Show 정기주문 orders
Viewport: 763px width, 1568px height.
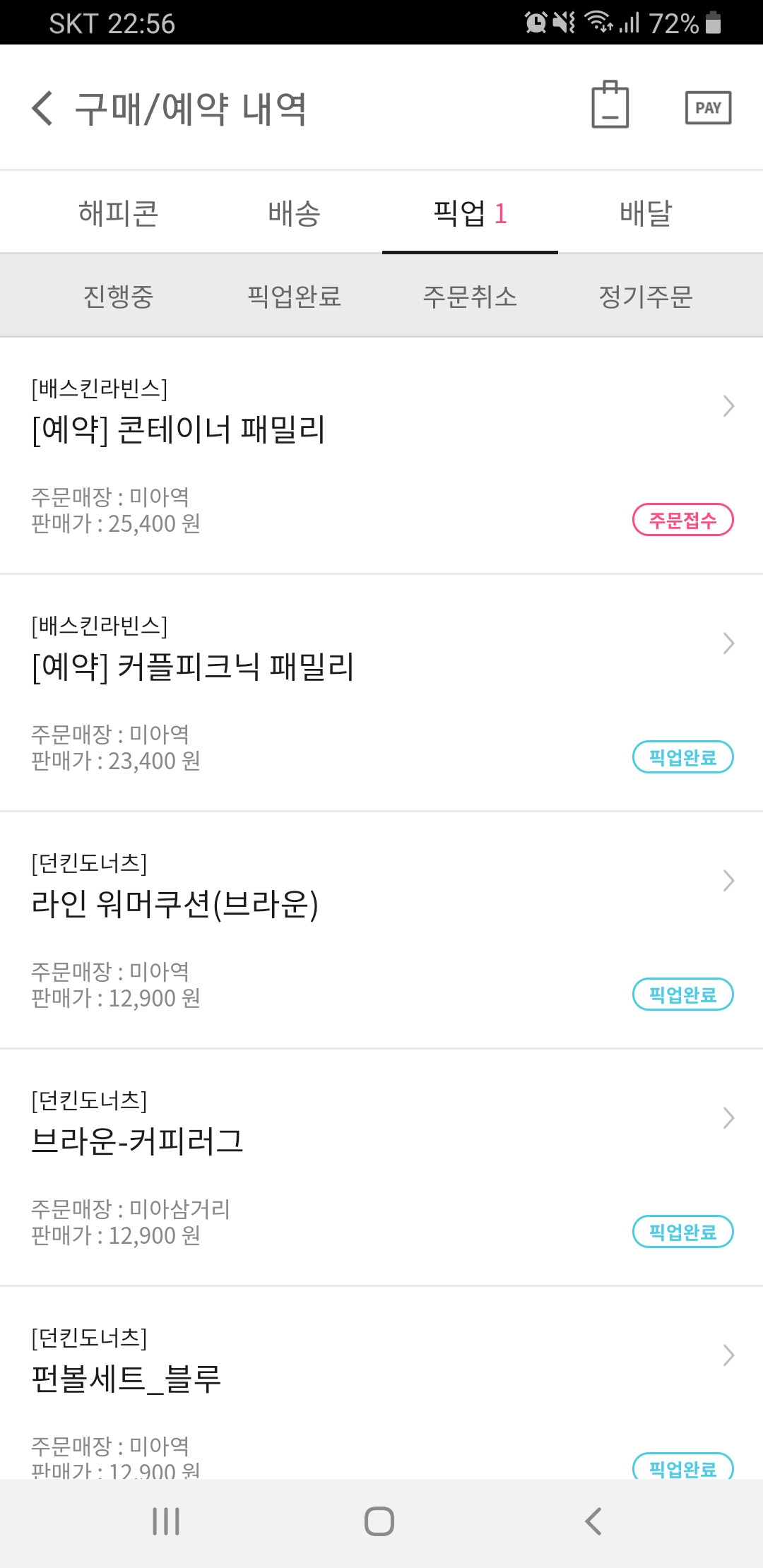[x=646, y=296]
